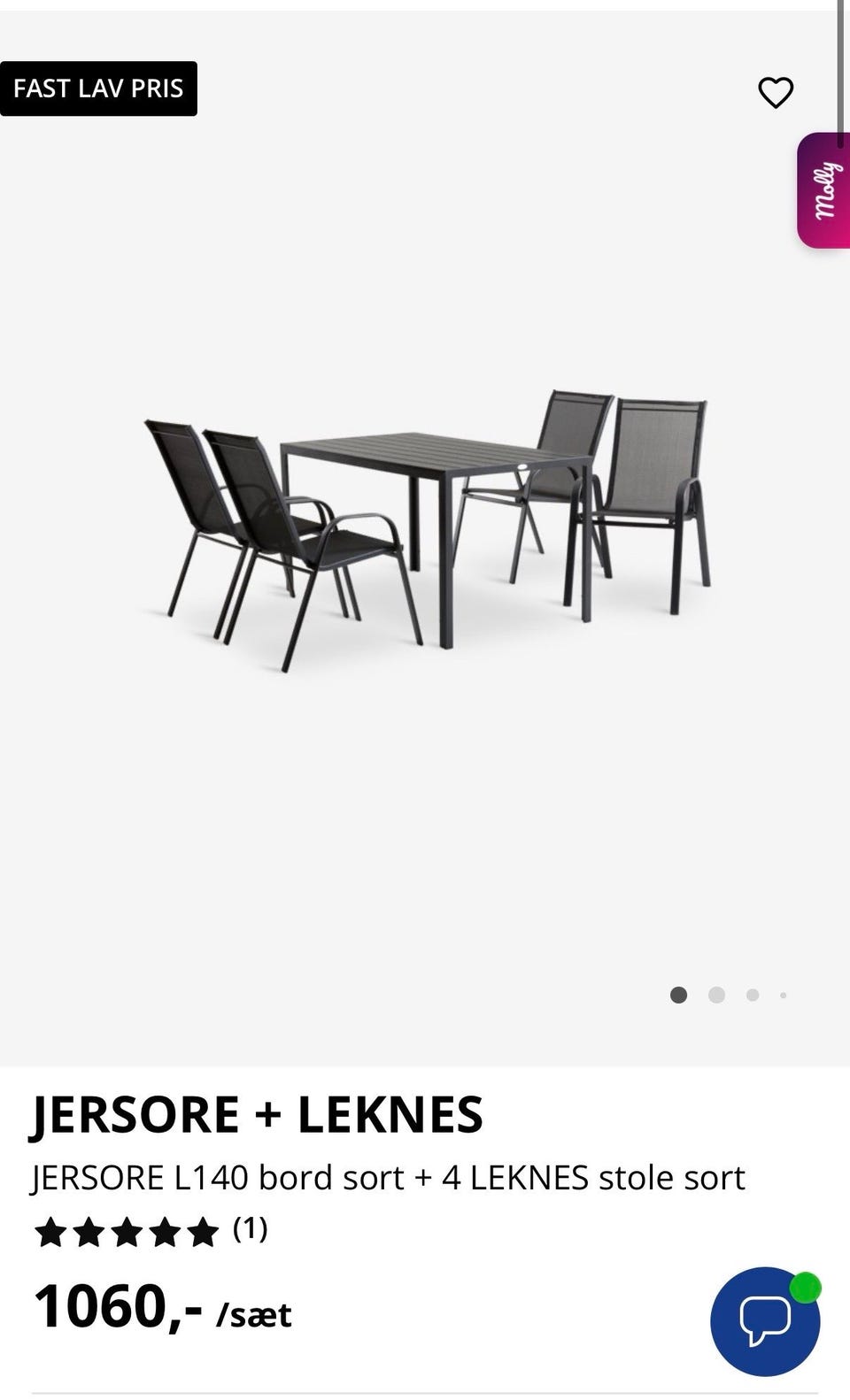850x1400 pixels.
Task: Switch to the second image carousel dot
Action: tap(716, 995)
